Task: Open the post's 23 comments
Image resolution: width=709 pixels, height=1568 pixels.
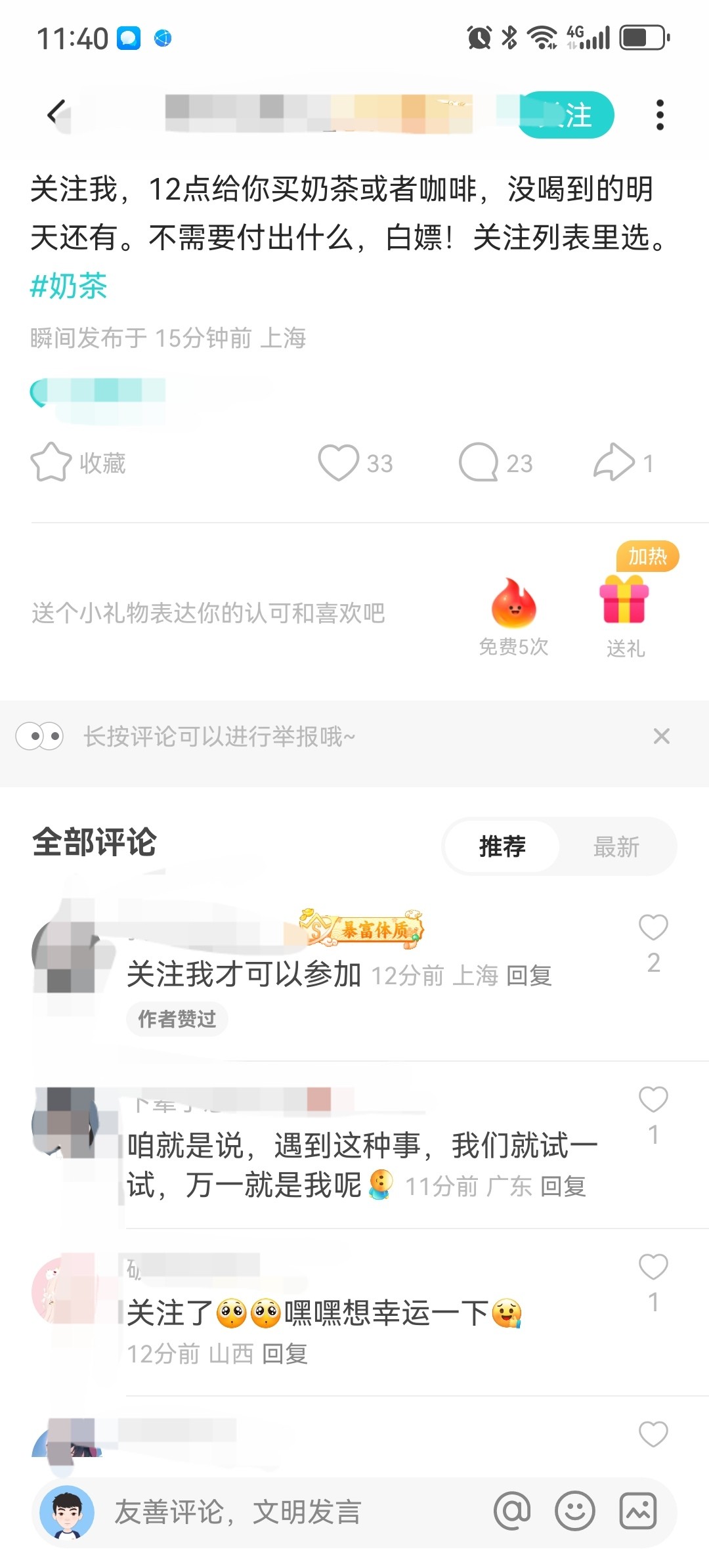Action: click(x=496, y=463)
